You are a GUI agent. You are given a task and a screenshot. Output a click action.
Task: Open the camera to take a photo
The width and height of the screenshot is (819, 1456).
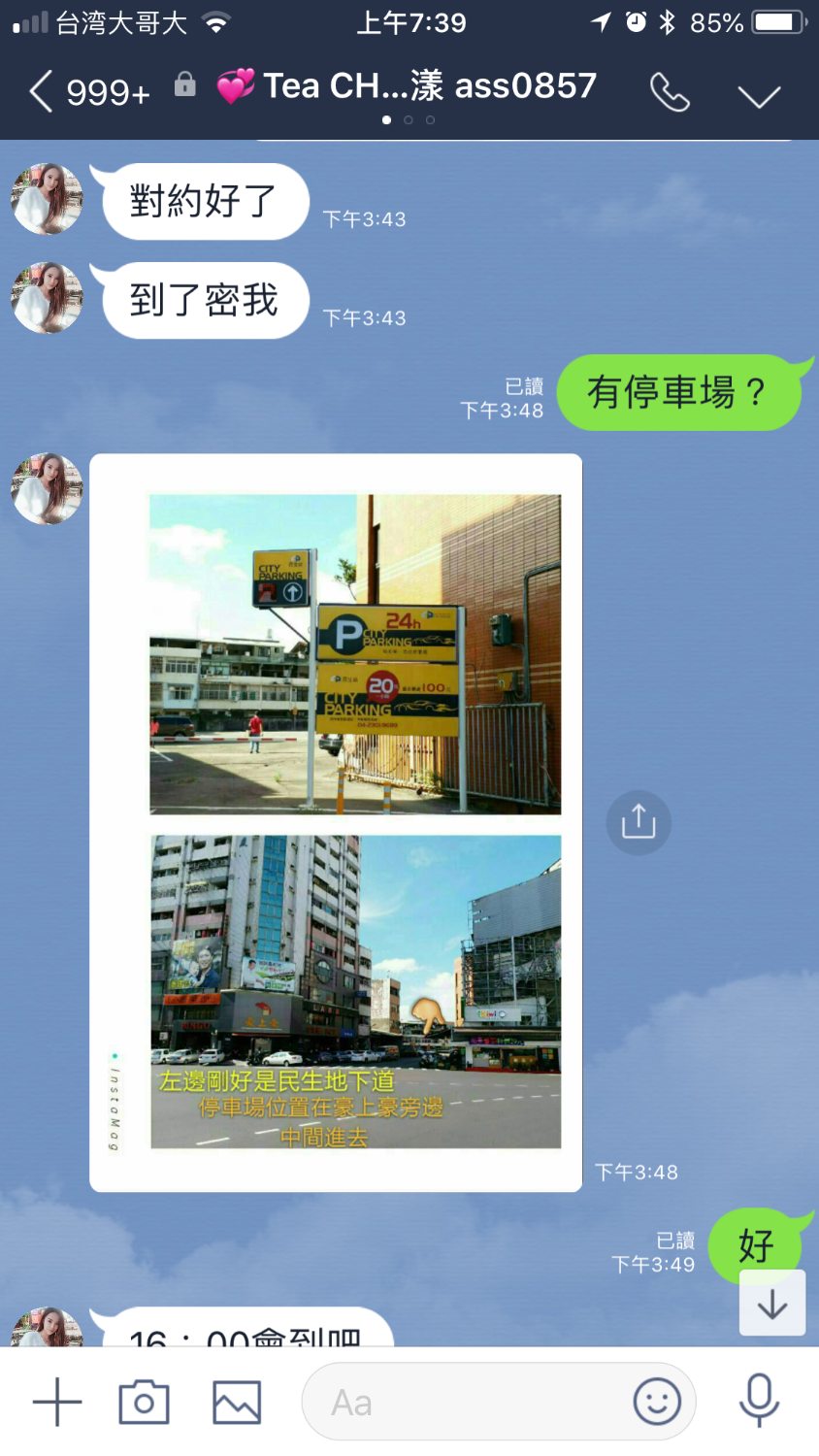(144, 1403)
